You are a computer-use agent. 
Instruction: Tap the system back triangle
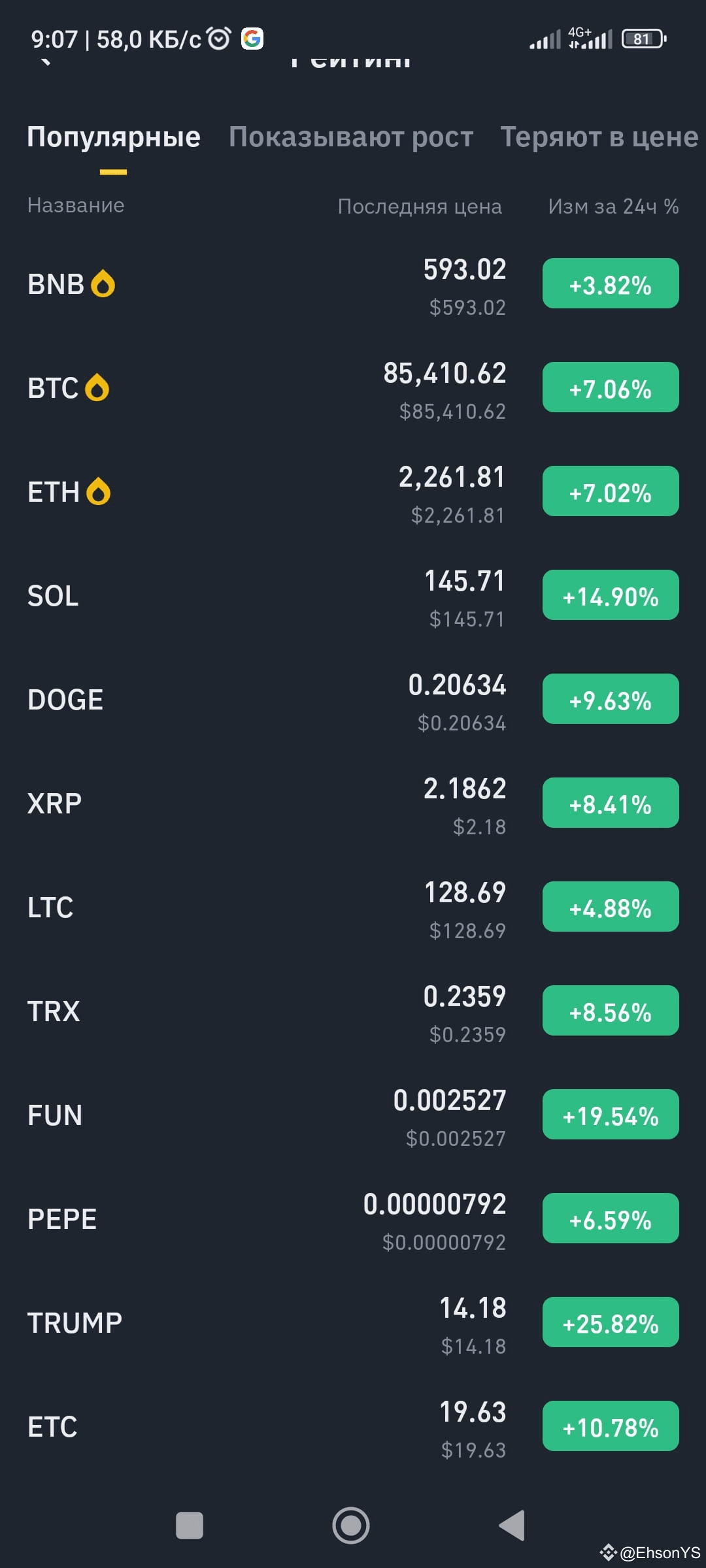(x=512, y=1526)
